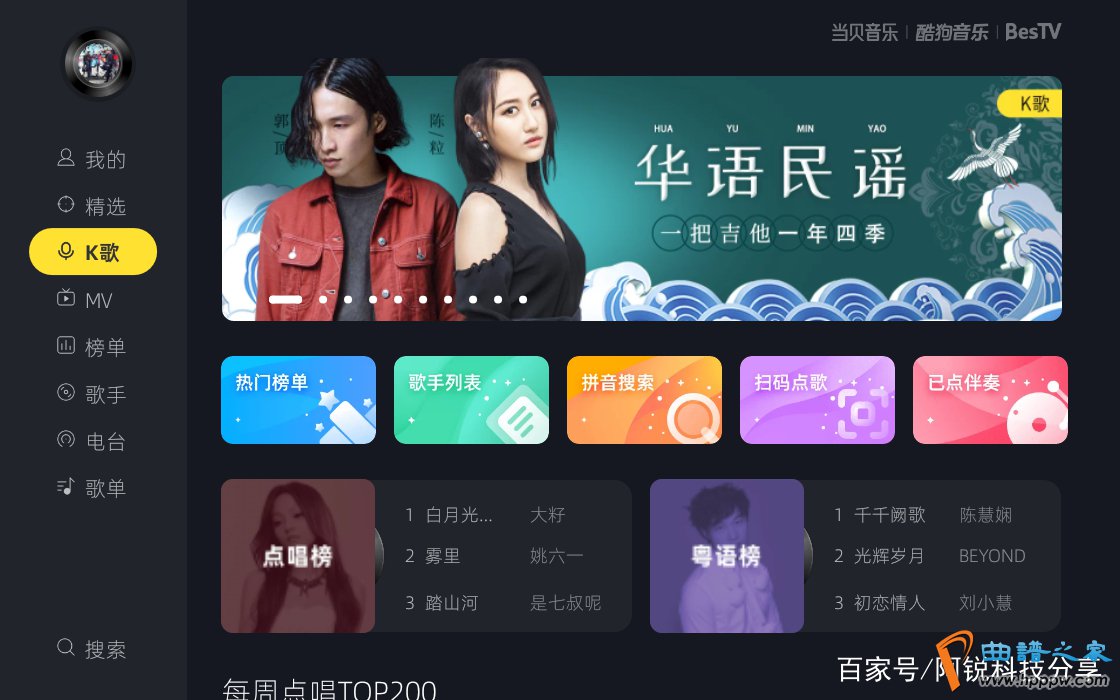The height and width of the screenshot is (700, 1120).
Task: Open the 热门榜单 card
Action: pos(298,400)
